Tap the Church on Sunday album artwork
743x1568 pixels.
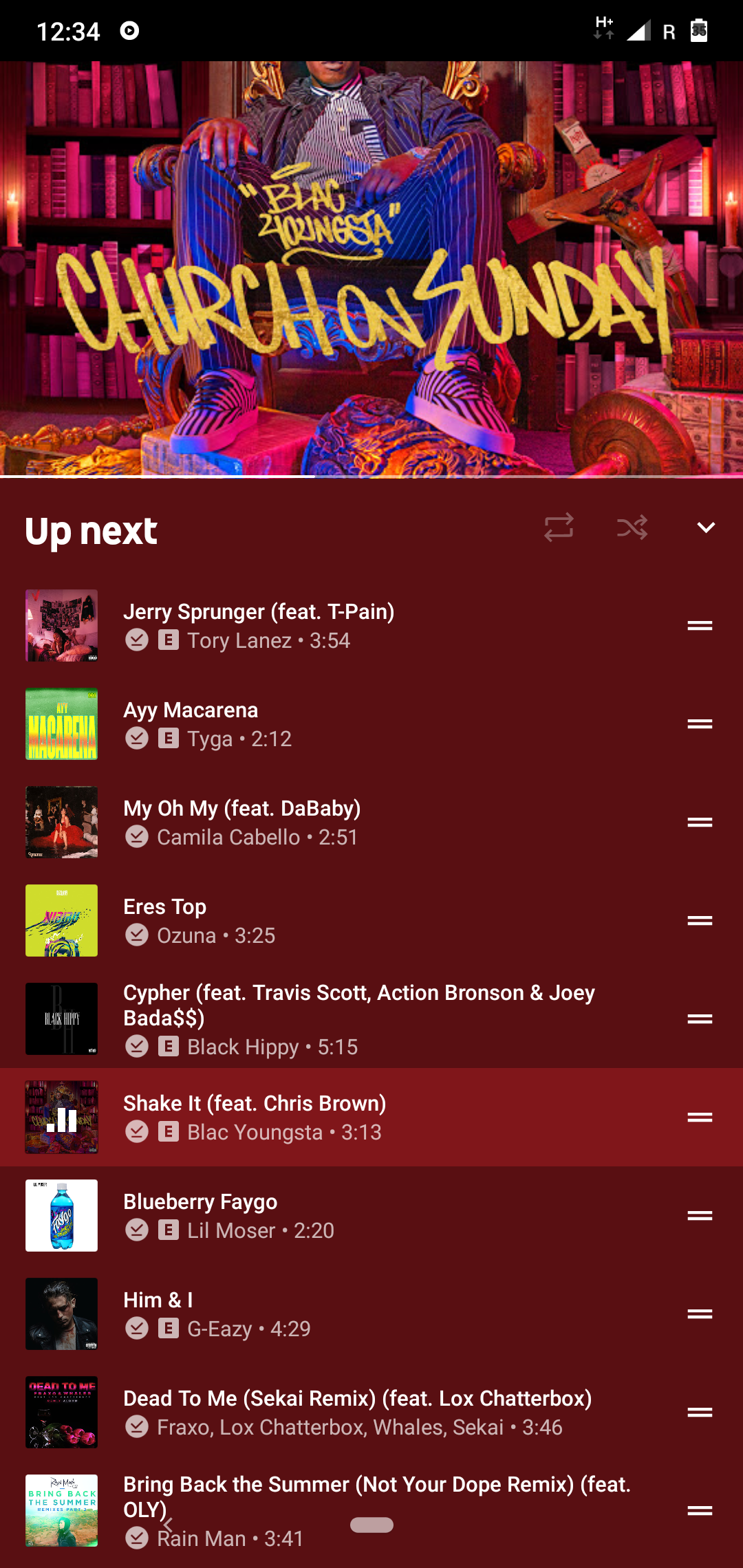click(371, 268)
